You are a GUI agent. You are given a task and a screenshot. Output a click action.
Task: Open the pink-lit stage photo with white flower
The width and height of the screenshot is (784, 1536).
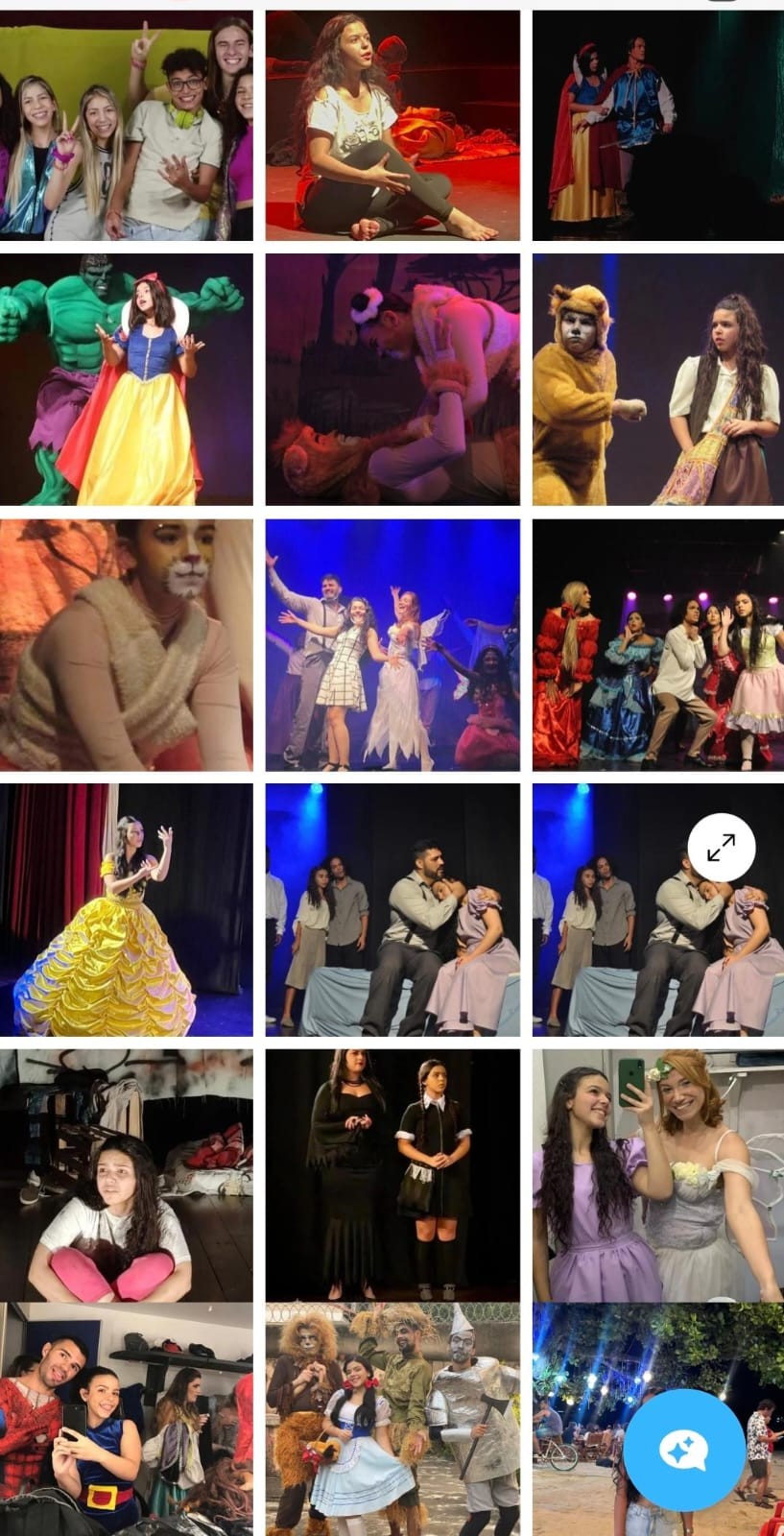(392, 379)
